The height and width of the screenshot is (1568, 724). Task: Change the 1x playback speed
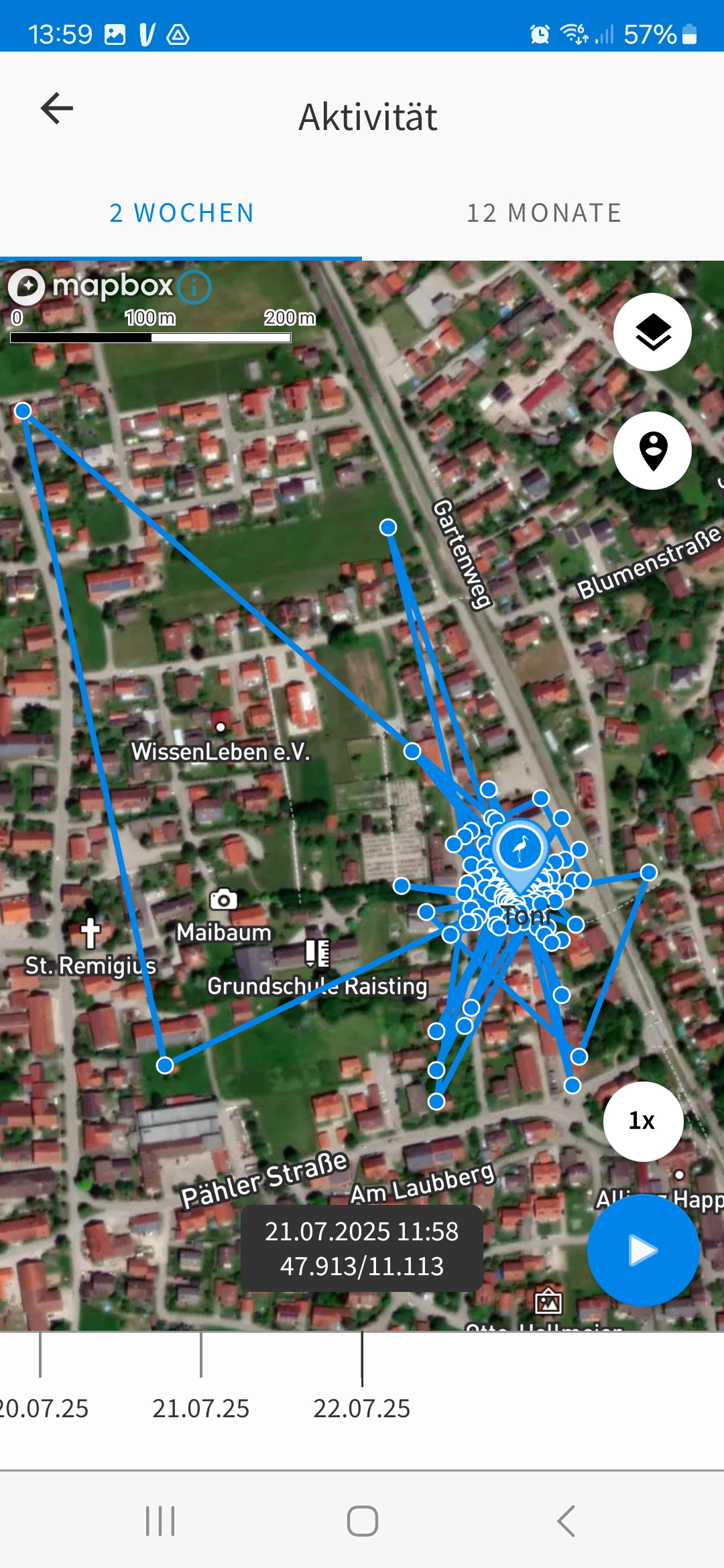[x=643, y=1121]
